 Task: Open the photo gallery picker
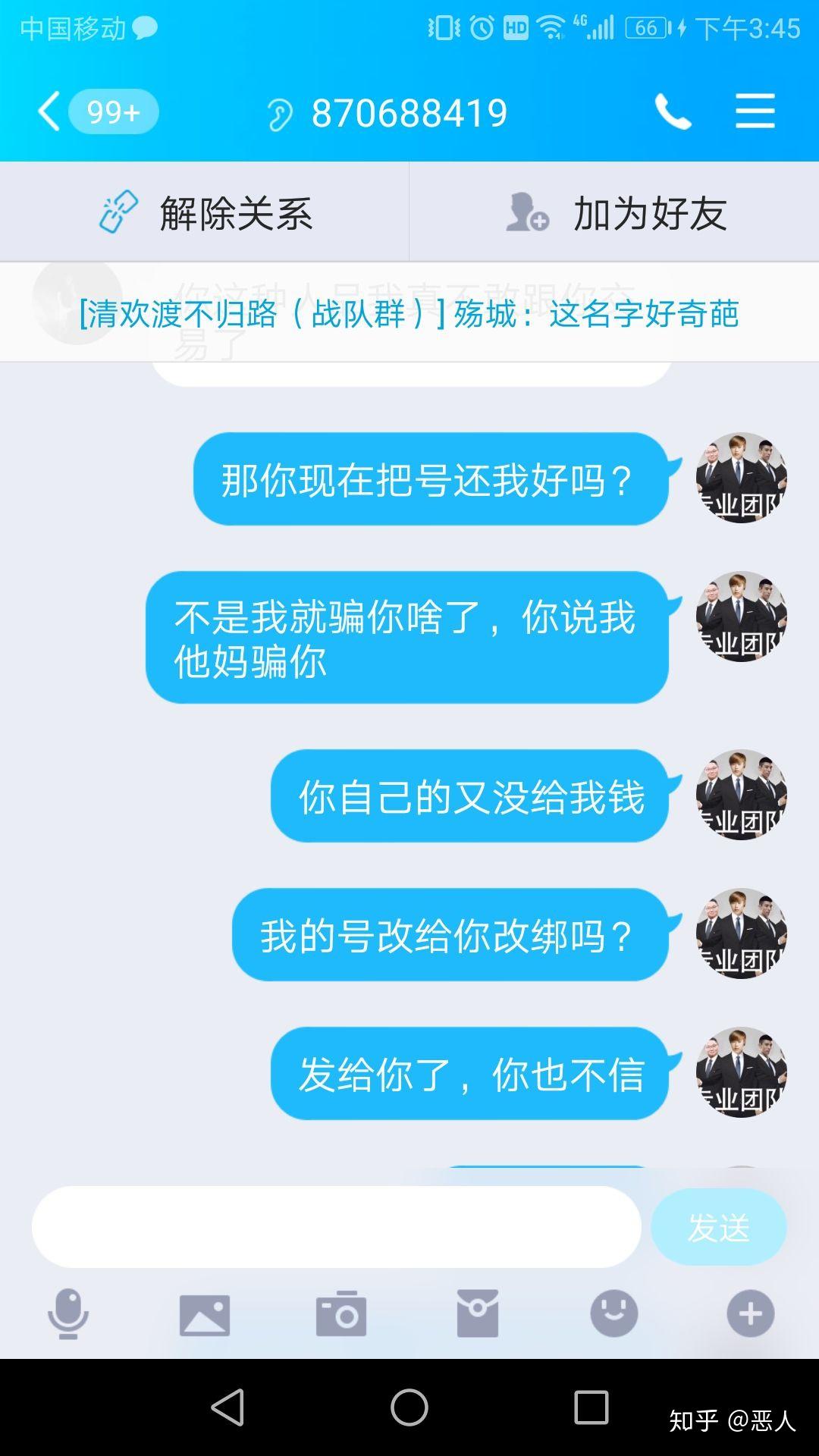point(205,1314)
